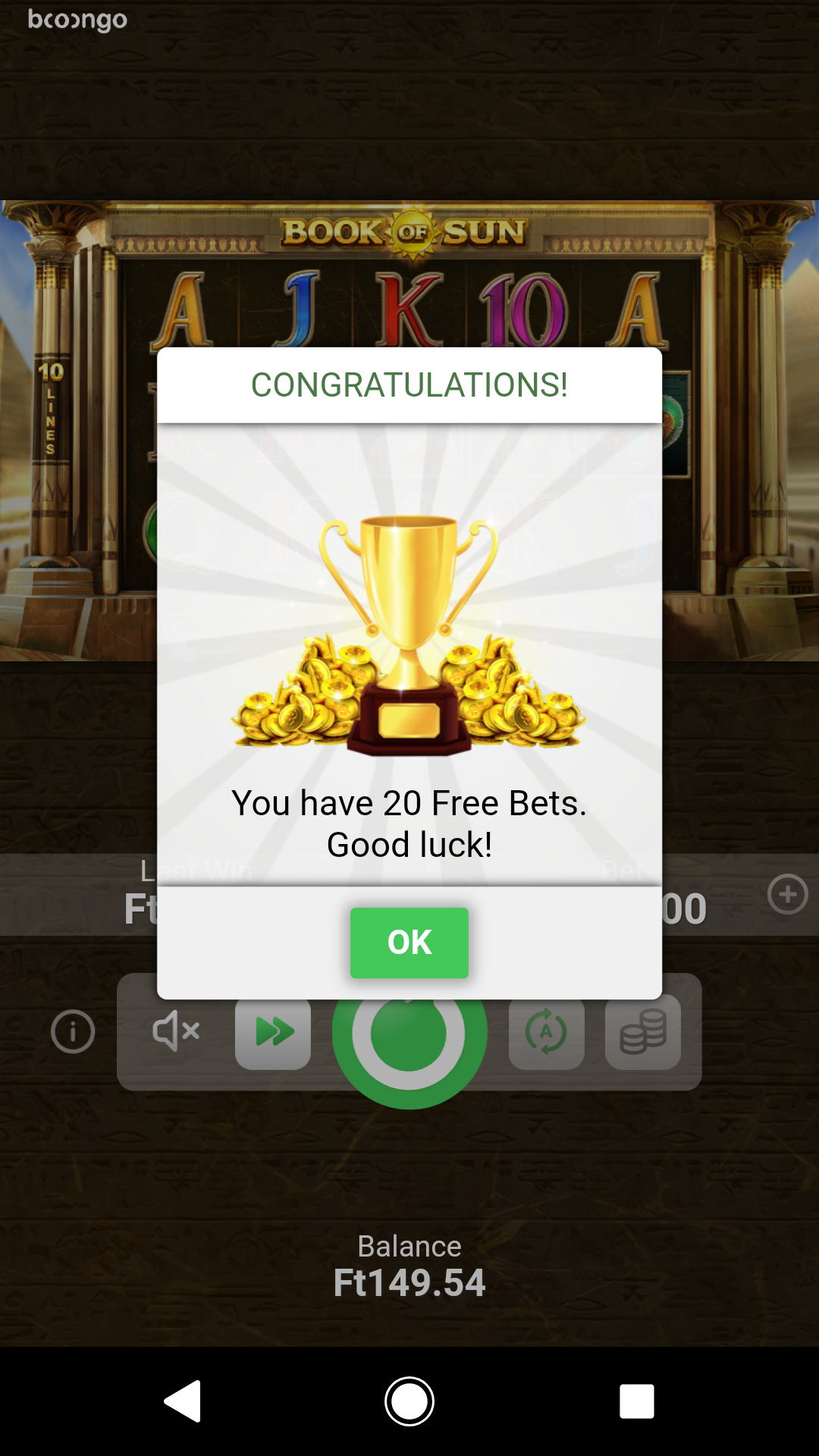Increase the bet with the plus icon

pos(787,895)
